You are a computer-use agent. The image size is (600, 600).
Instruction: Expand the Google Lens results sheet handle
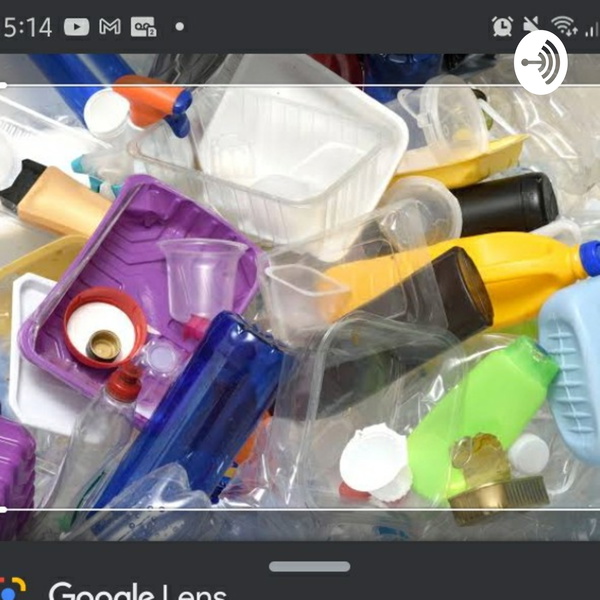[310, 566]
